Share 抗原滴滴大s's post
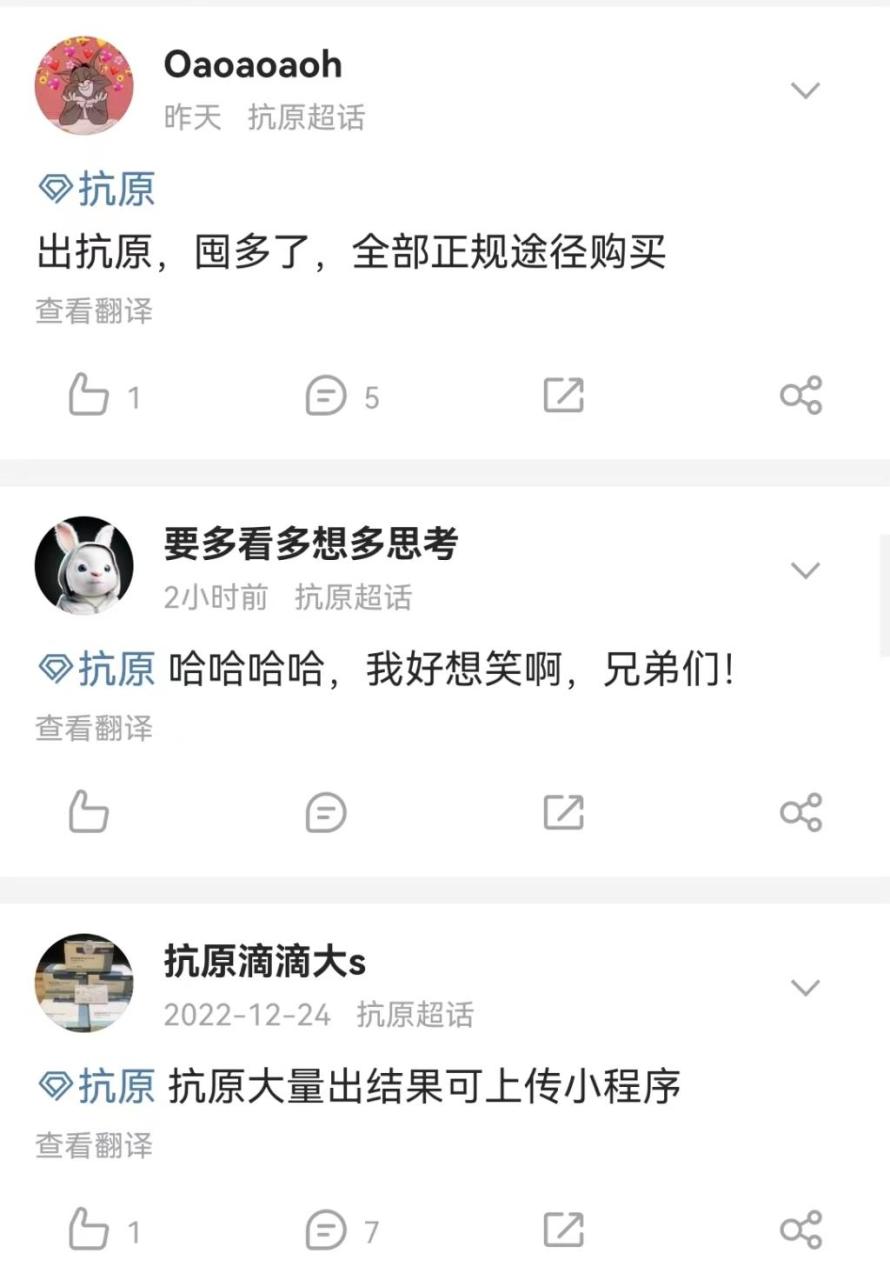The width and height of the screenshot is (890, 1280). click(x=801, y=1230)
